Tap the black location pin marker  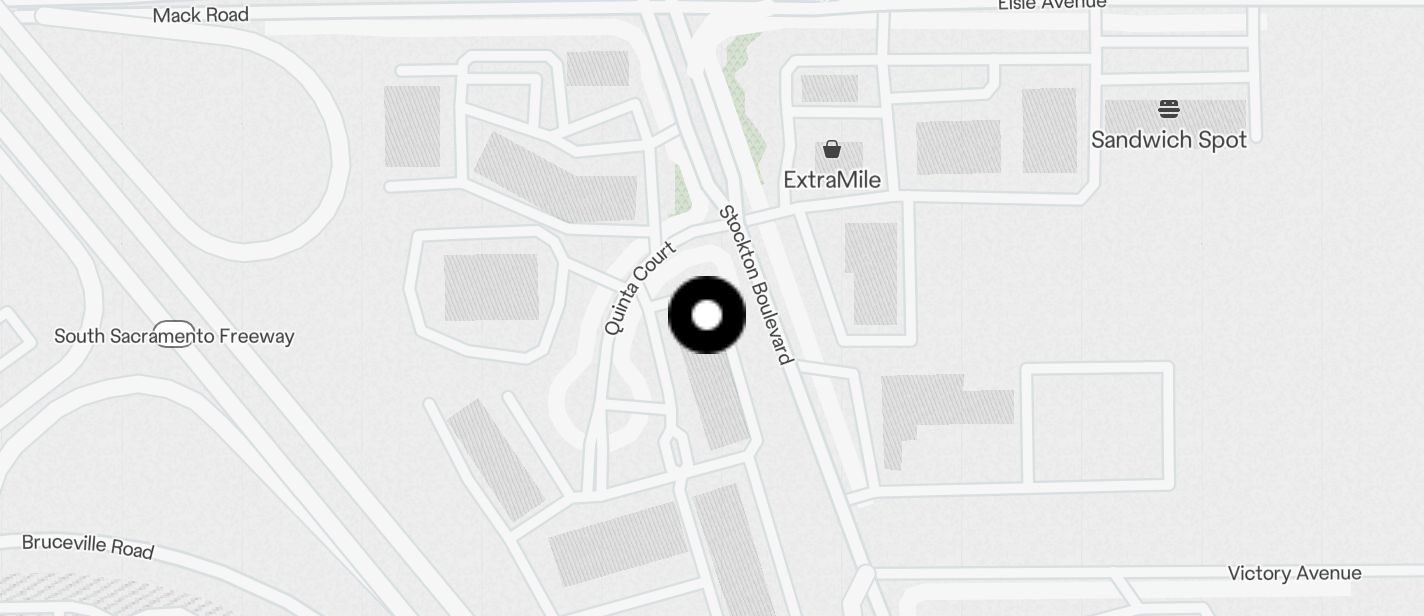(707, 315)
